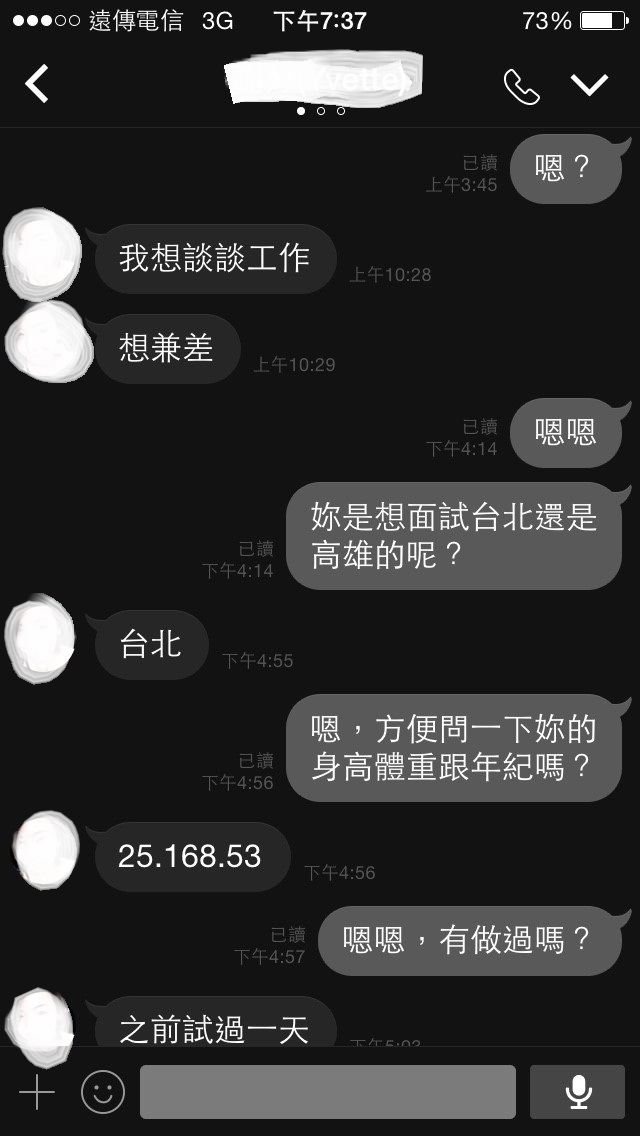Tap the microphone voice message button

[577, 1091]
